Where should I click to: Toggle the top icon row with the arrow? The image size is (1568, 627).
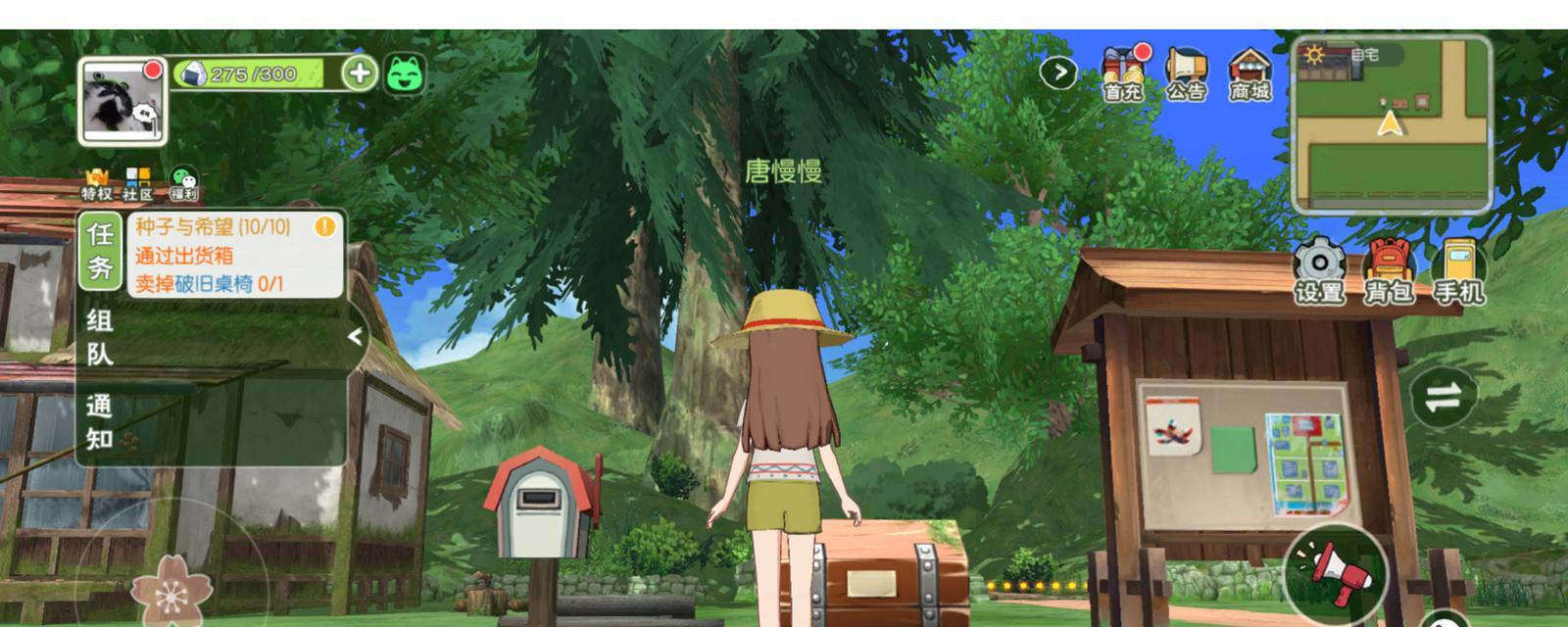pyautogui.click(x=1057, y=72)
